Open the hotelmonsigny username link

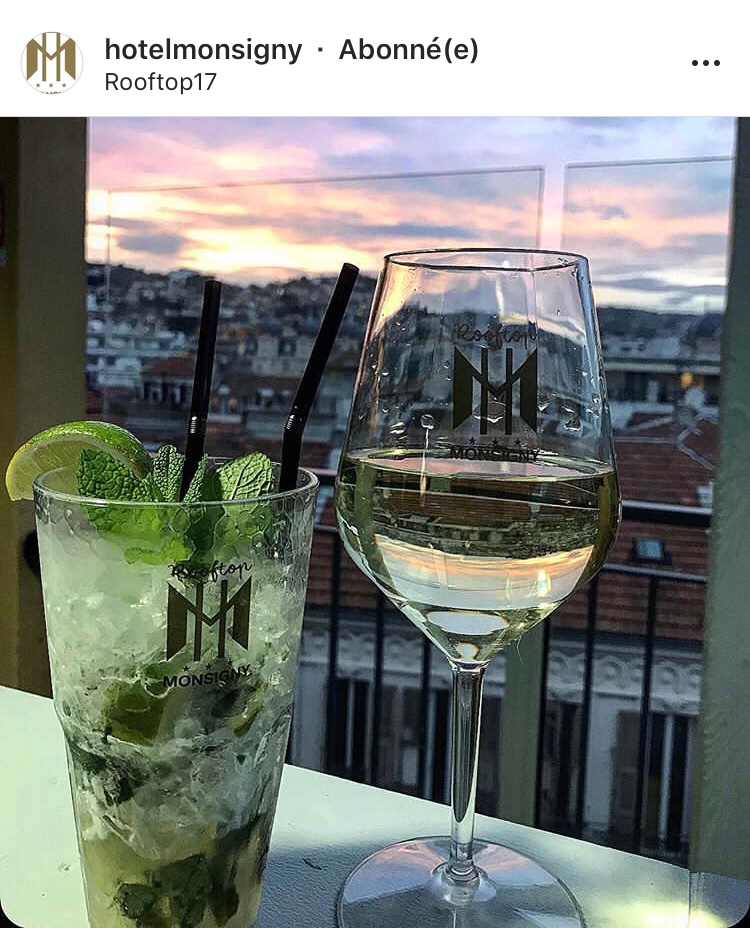click(x=203, y=50)
